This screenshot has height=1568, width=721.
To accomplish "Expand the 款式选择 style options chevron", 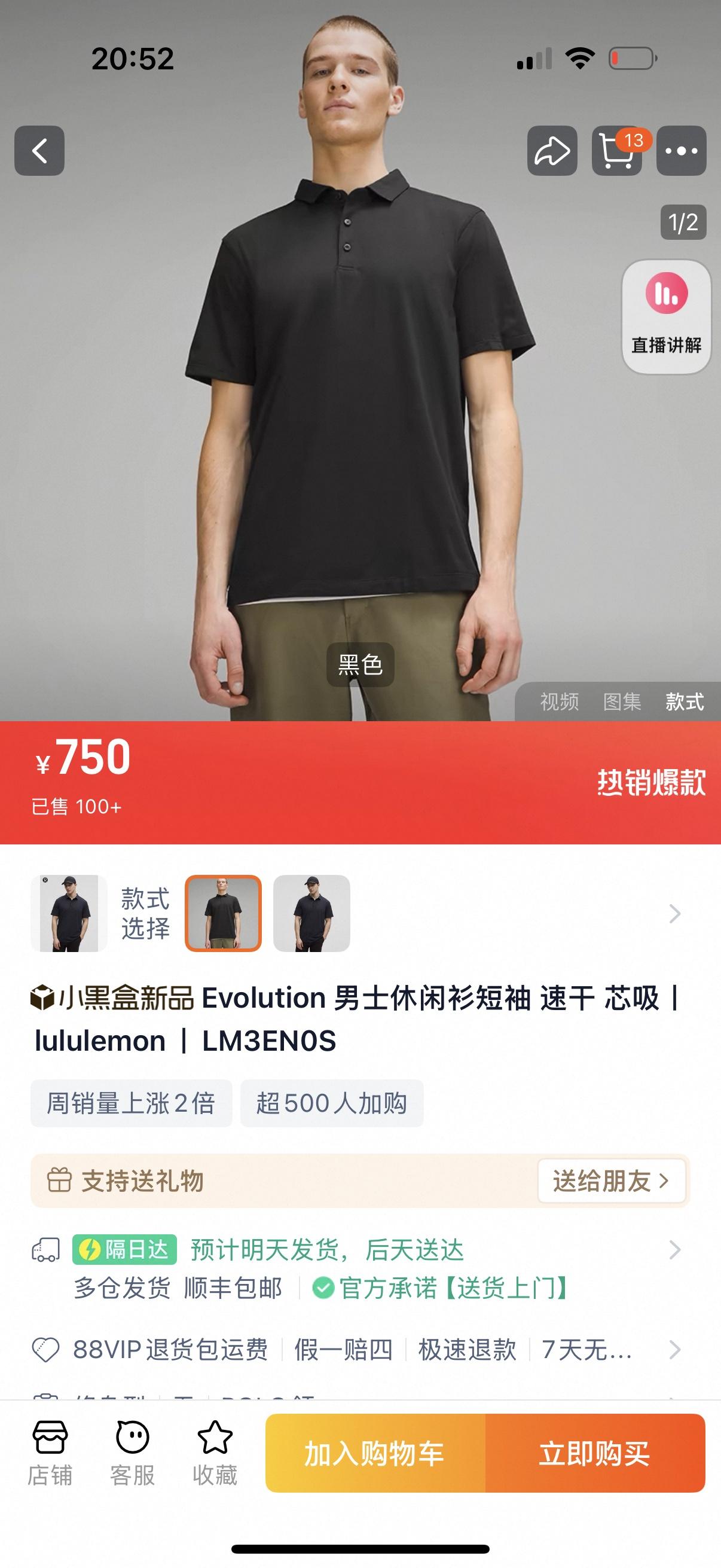I will 674,913.
